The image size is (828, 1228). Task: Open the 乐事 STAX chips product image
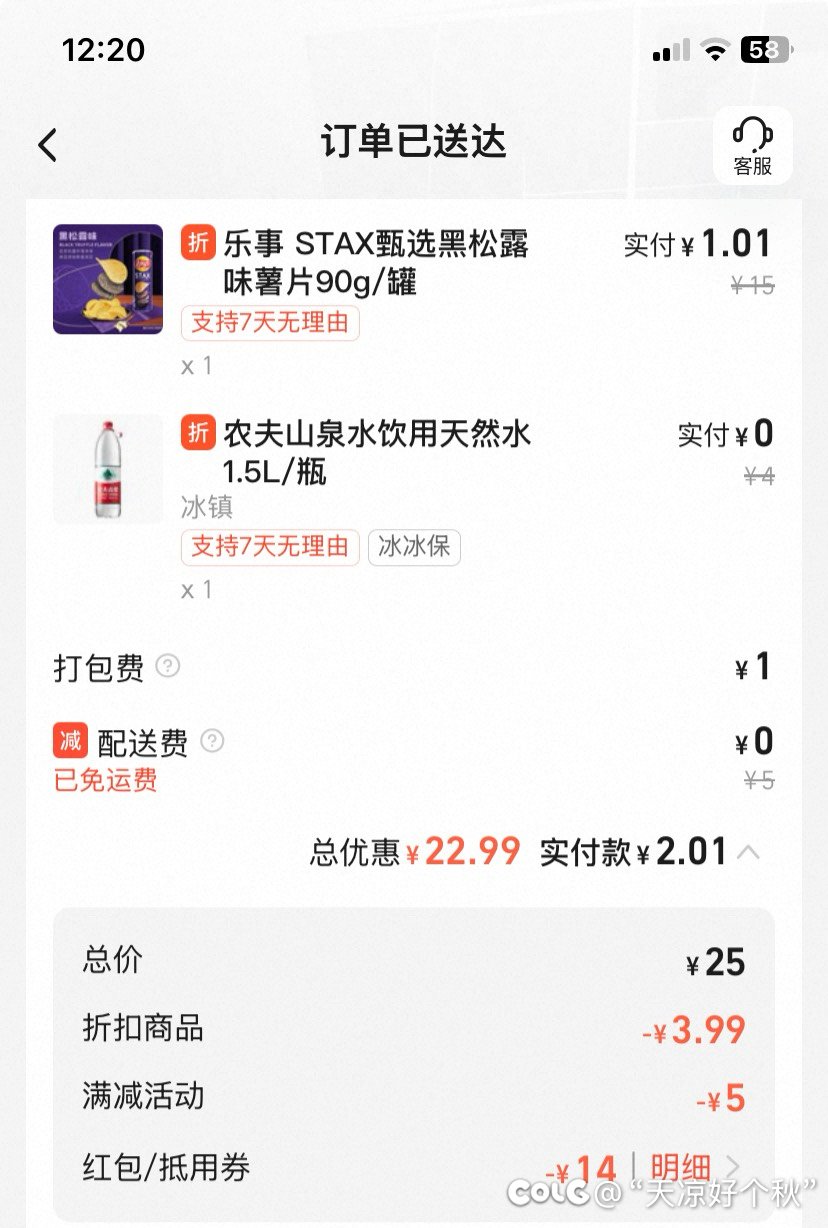click(108, 279)
